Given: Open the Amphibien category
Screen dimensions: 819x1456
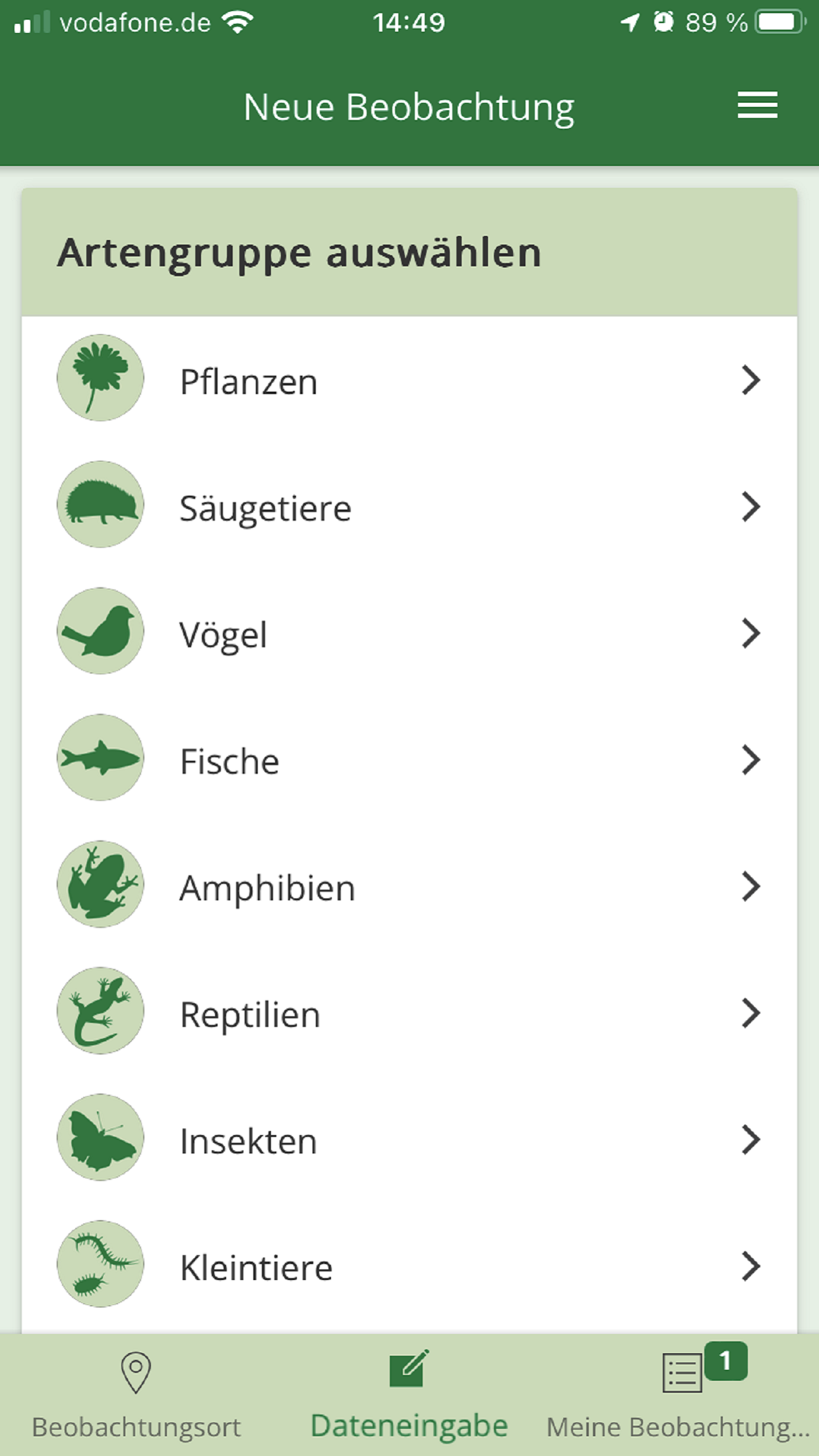Looking at the screenshot, I should [x=409, y=886].
